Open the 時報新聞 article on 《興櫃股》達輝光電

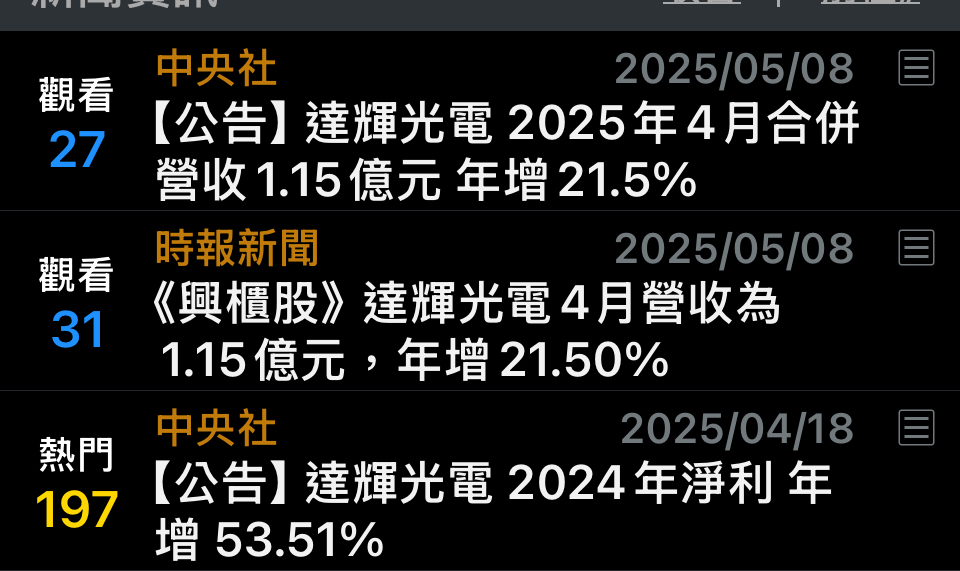point(470,330)
